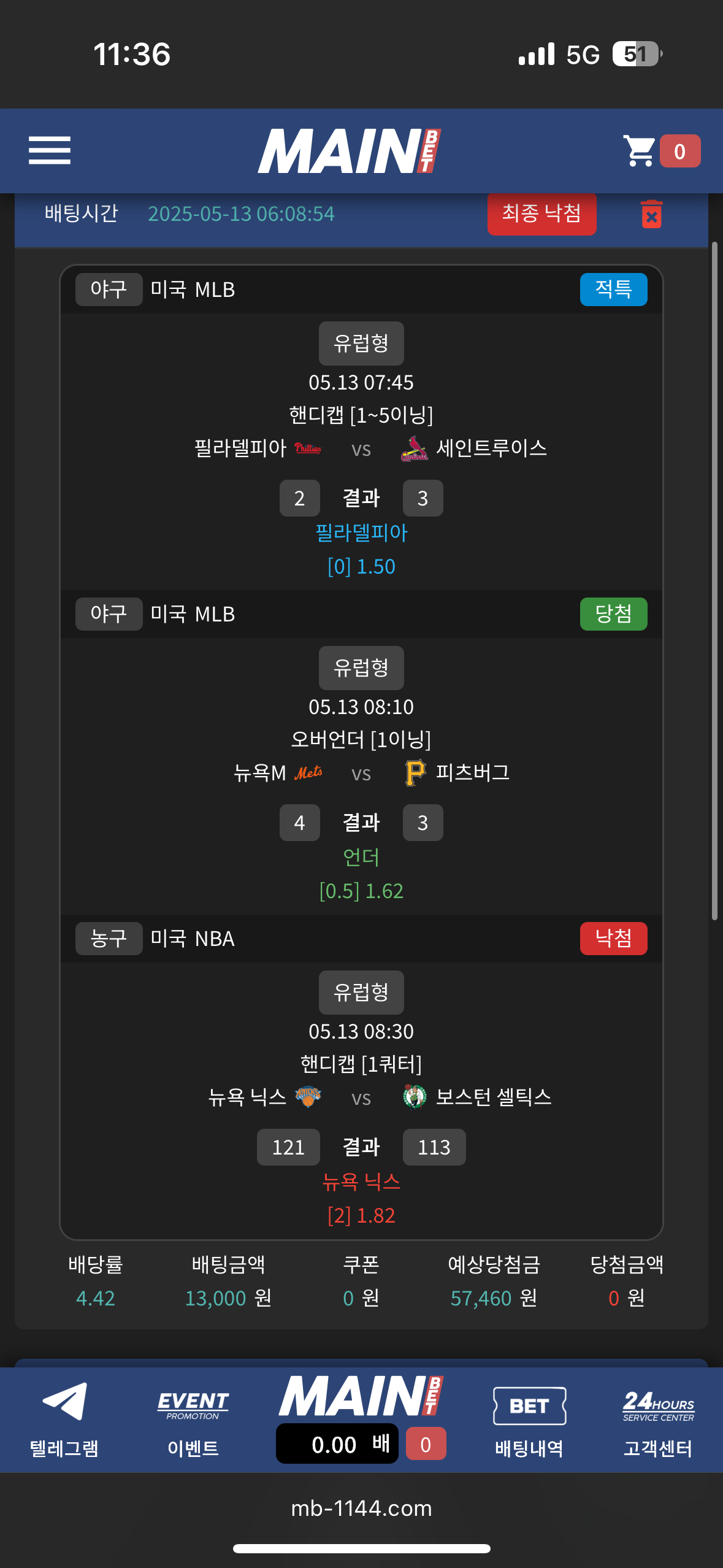723x1568 pixels.
Task: Go to the 이벤트 promotions page
Action: click(193, 1420)
